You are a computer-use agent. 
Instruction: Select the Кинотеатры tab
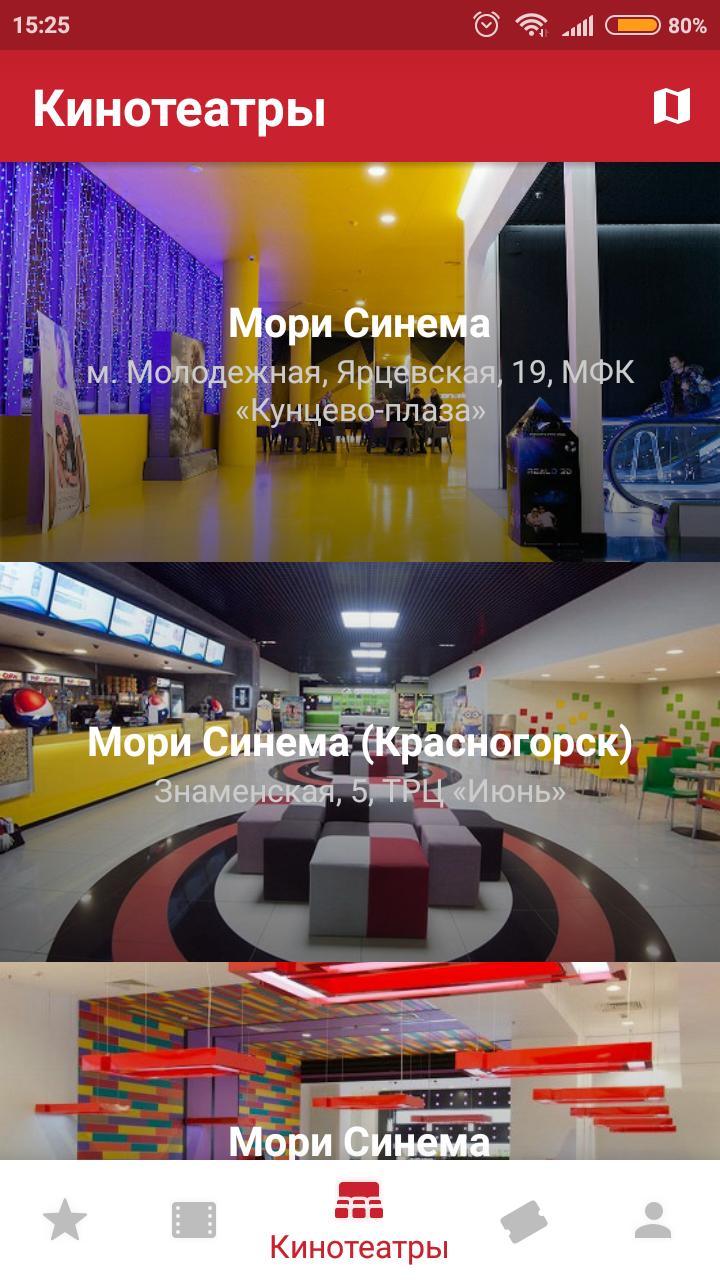pyautogui.click(x=359, y=1221)
